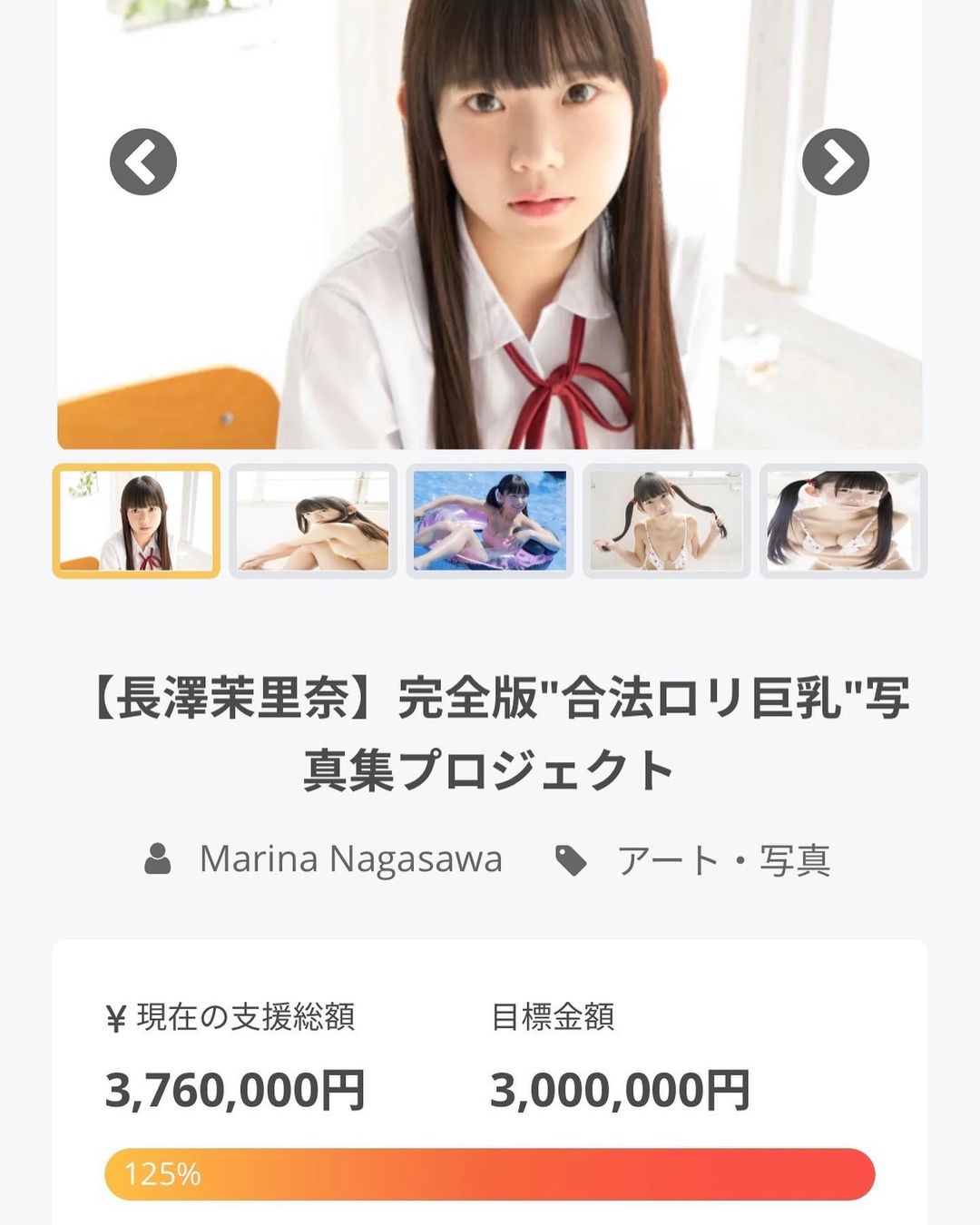Screen dimensions: 980x1225
Task: Open Marina Nagasawa's creator profile
Action: click(x=350, y=859)
